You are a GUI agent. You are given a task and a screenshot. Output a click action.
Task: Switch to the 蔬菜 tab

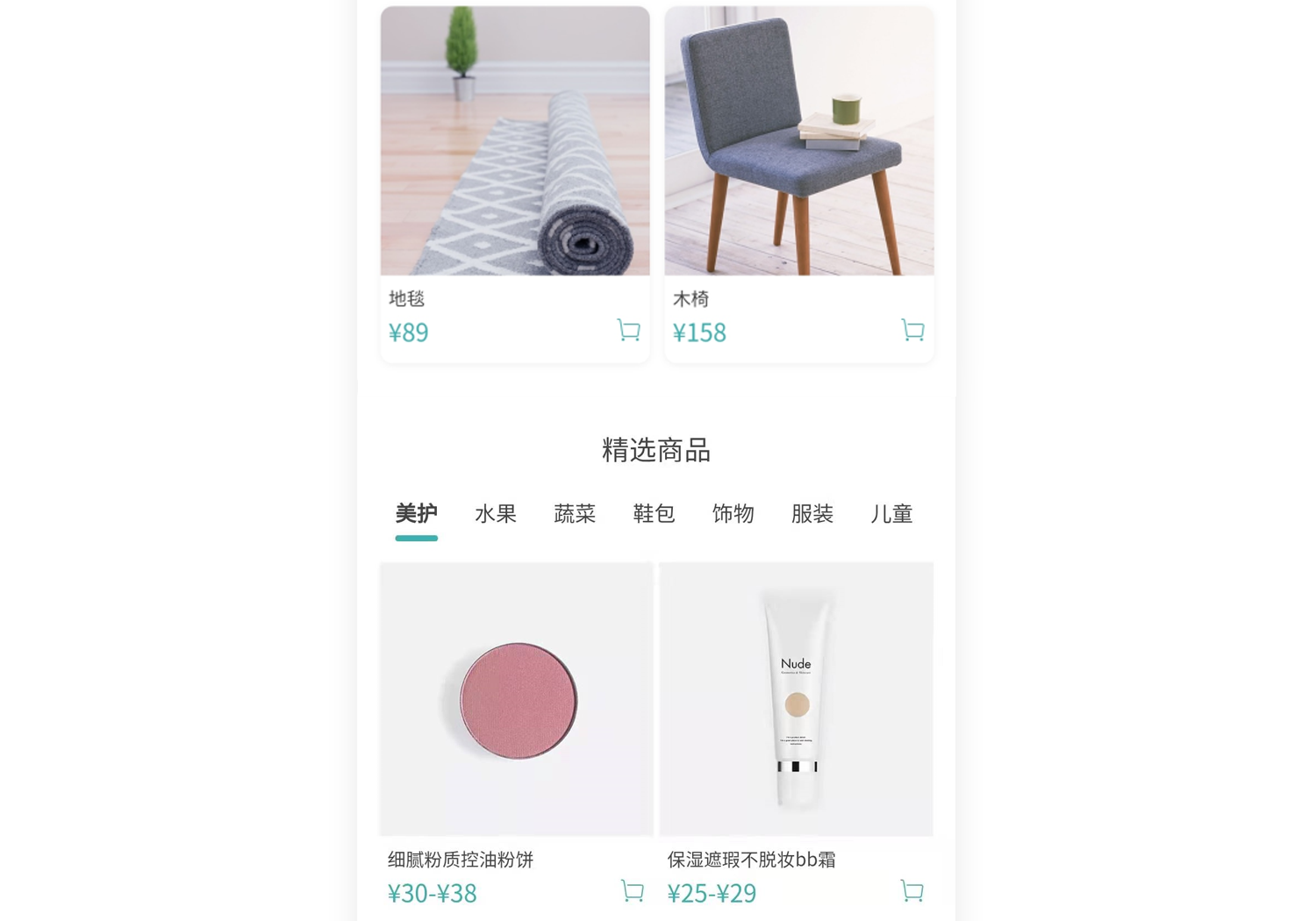pyautogui.click(x=575, y=514)
